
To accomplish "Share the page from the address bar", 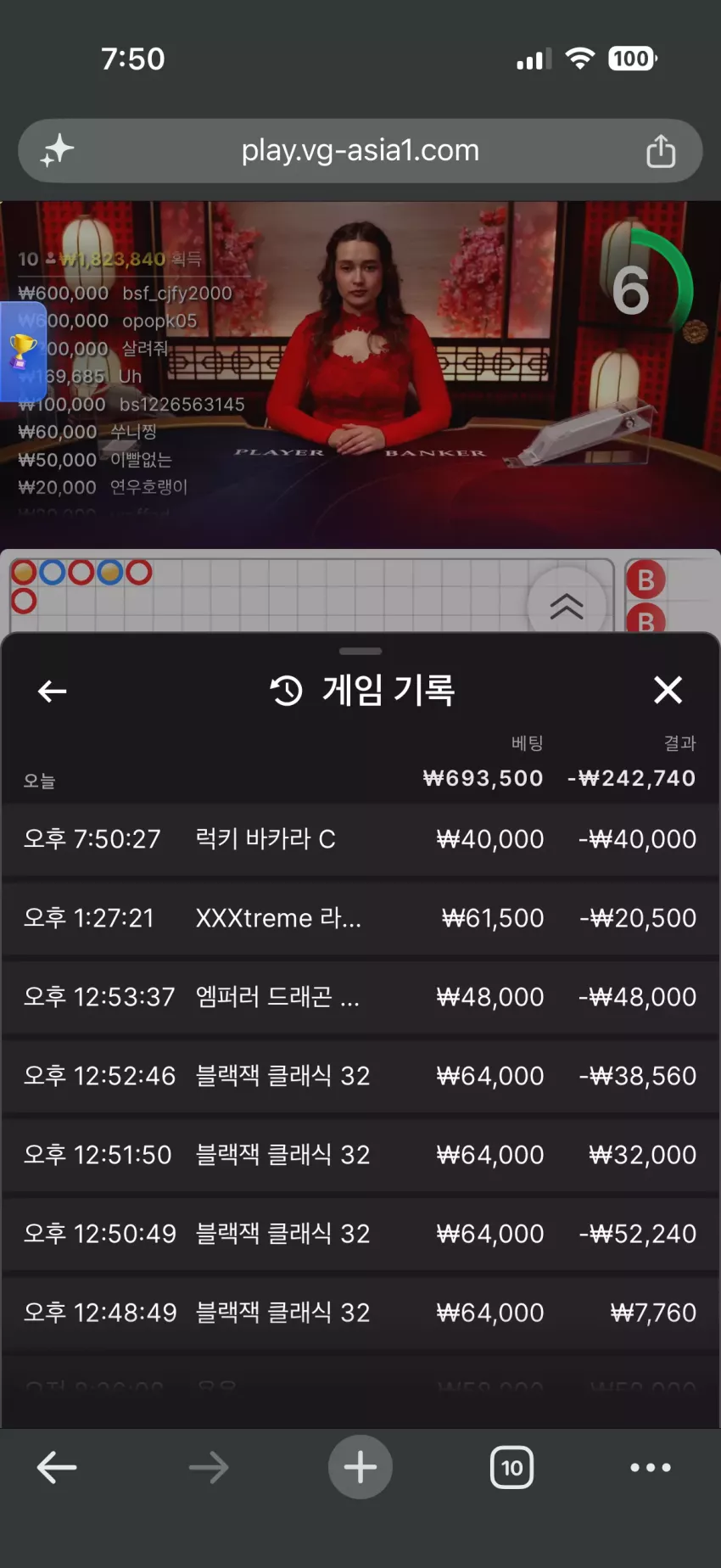I will (x=661, y=151).
